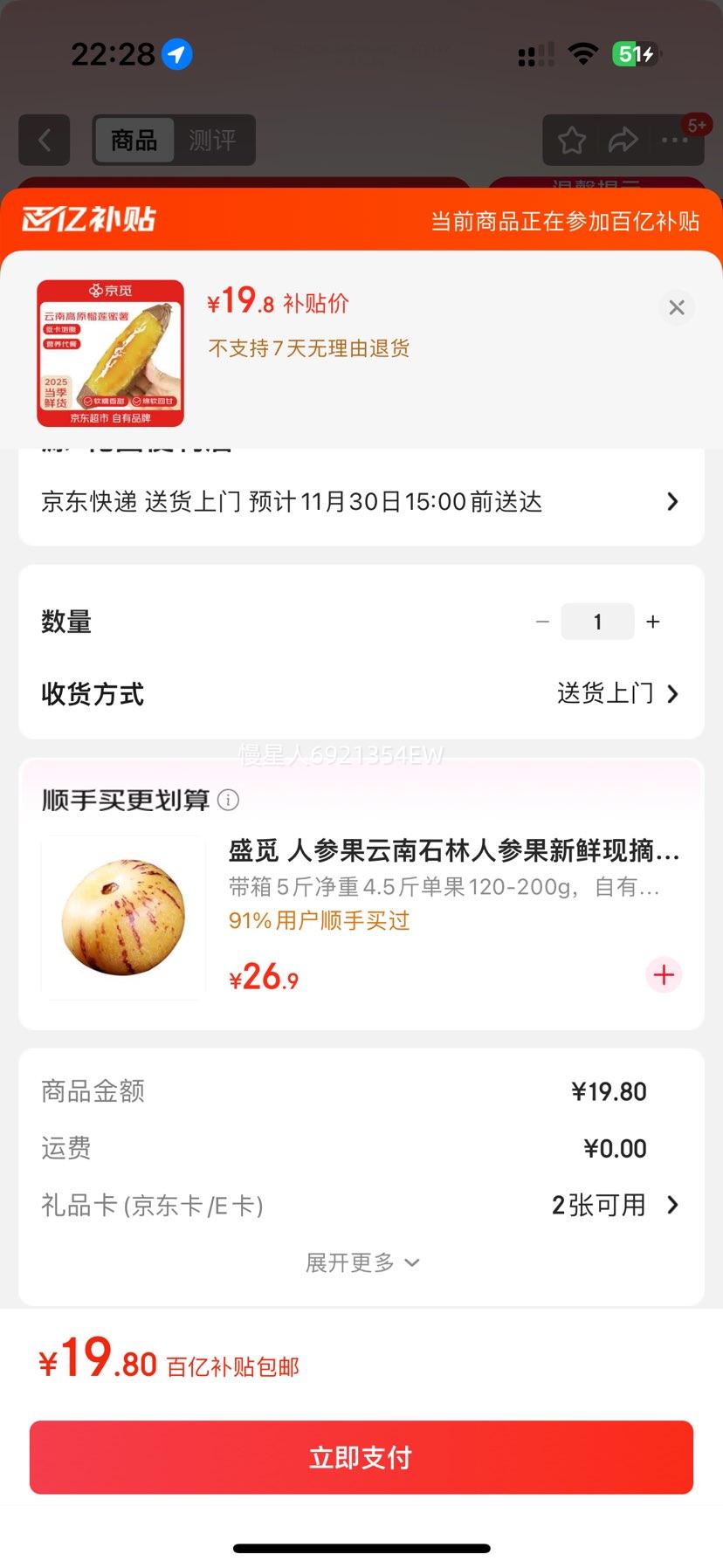Decrease quantity with the minus button
Image resolution: width=723 pixels, height=1568 pixels.
[x=541, y=622]
